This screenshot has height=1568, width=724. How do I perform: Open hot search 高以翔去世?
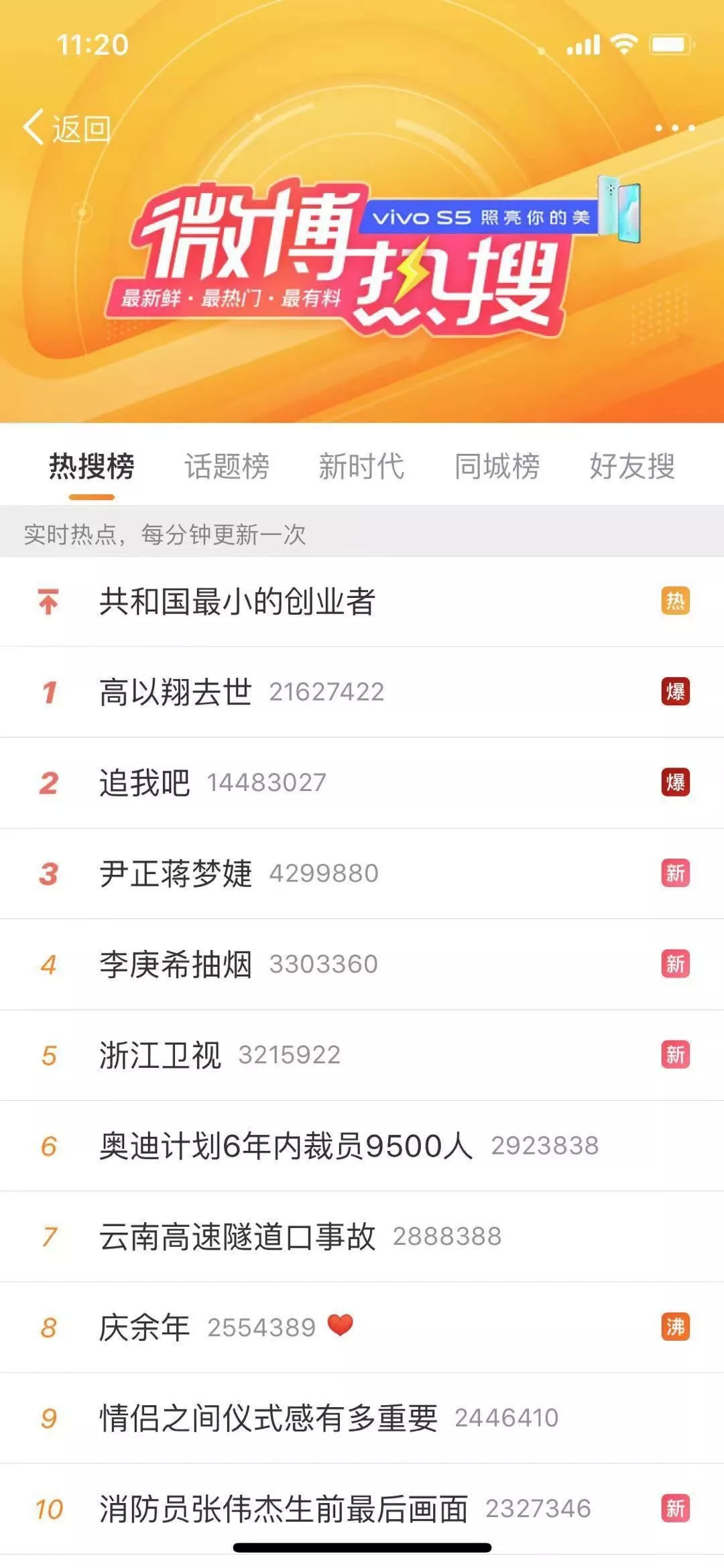point(176,692)
